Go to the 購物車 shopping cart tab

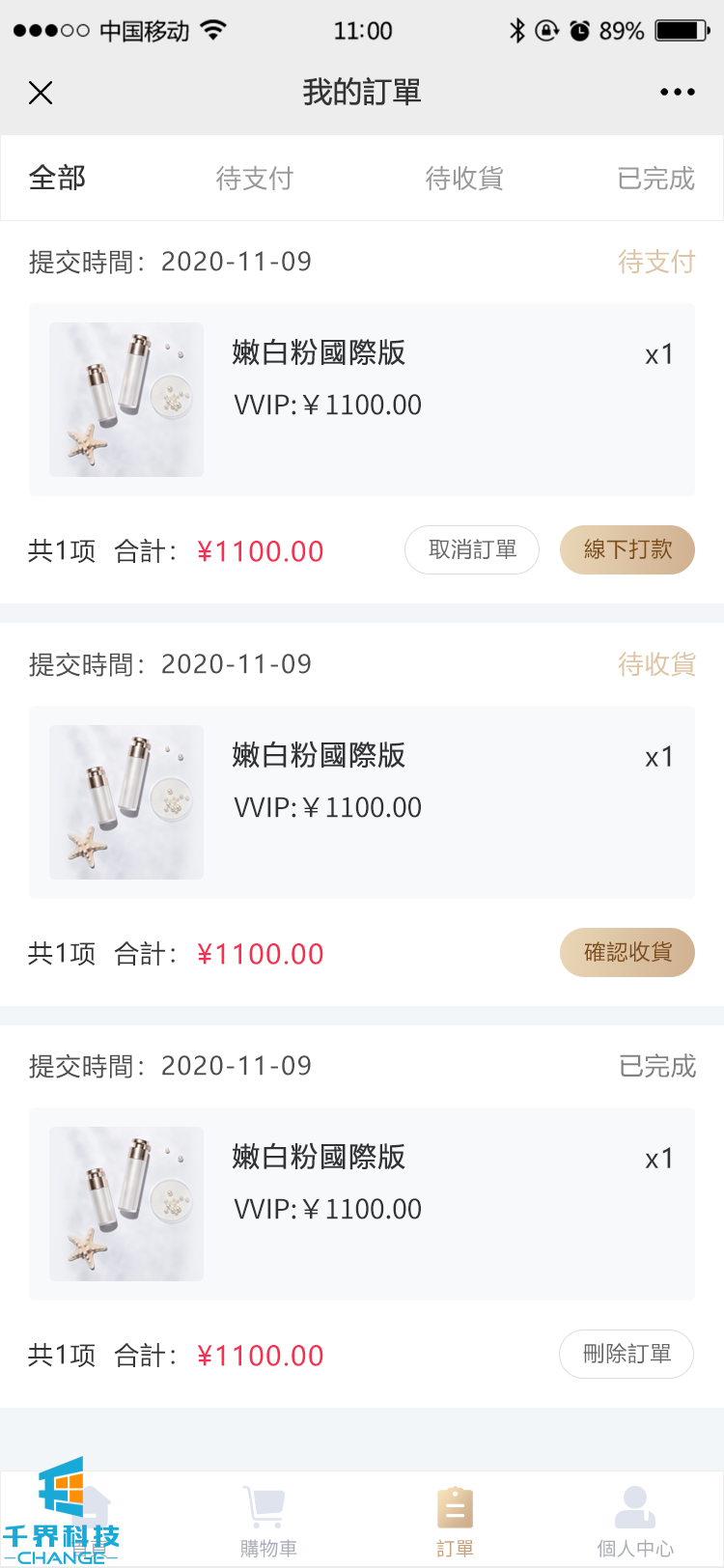point(267,1522)
